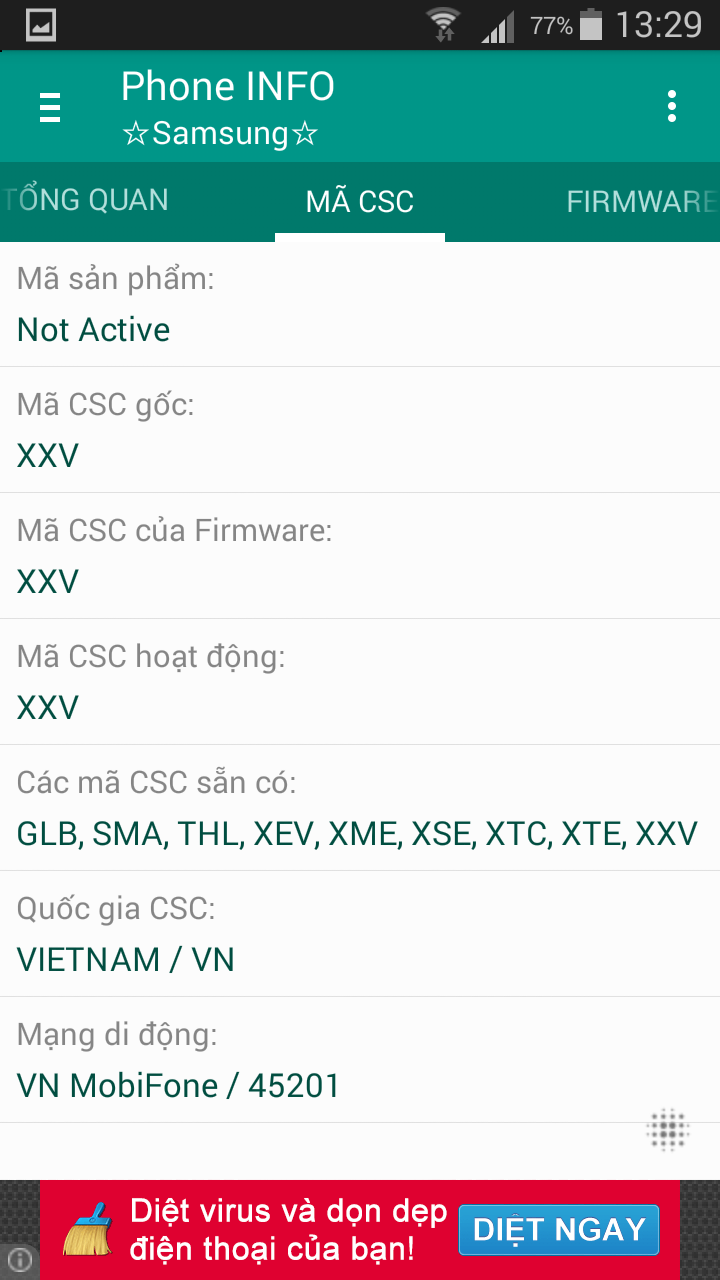Open the ad info icon

(x=20, y=1259)
